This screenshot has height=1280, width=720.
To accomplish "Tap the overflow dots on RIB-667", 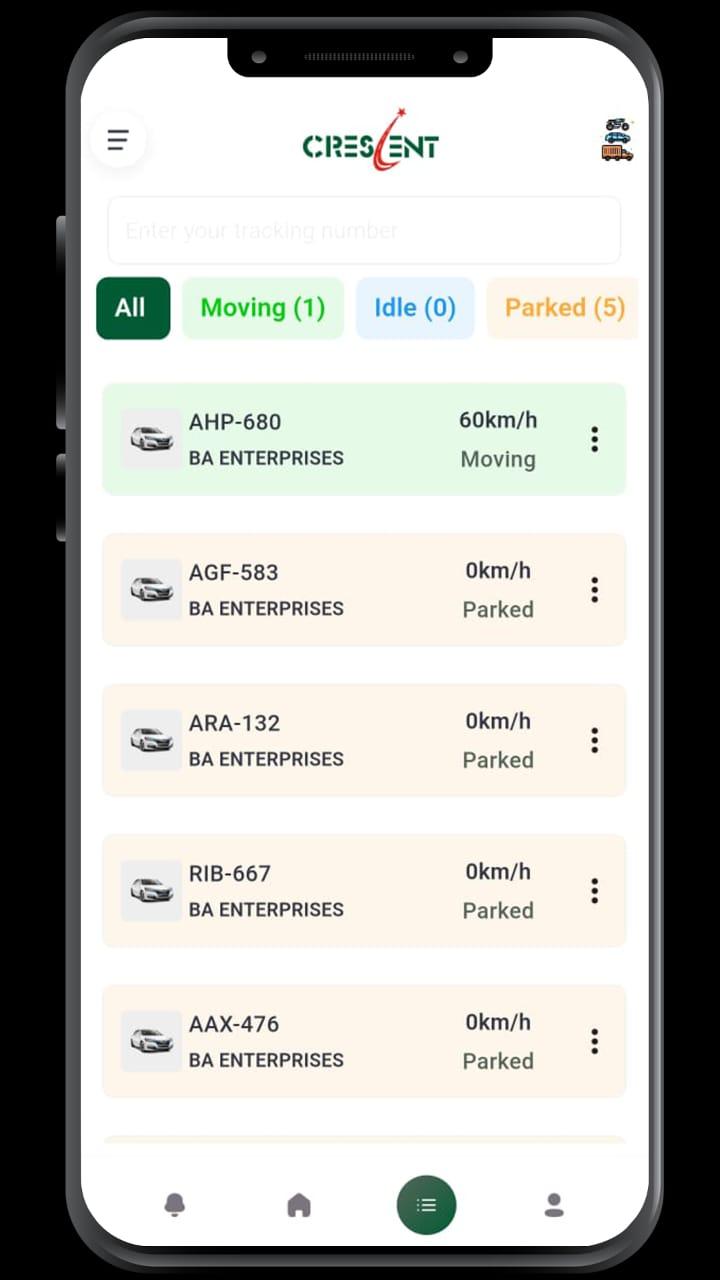I will (x=594, y=891).
